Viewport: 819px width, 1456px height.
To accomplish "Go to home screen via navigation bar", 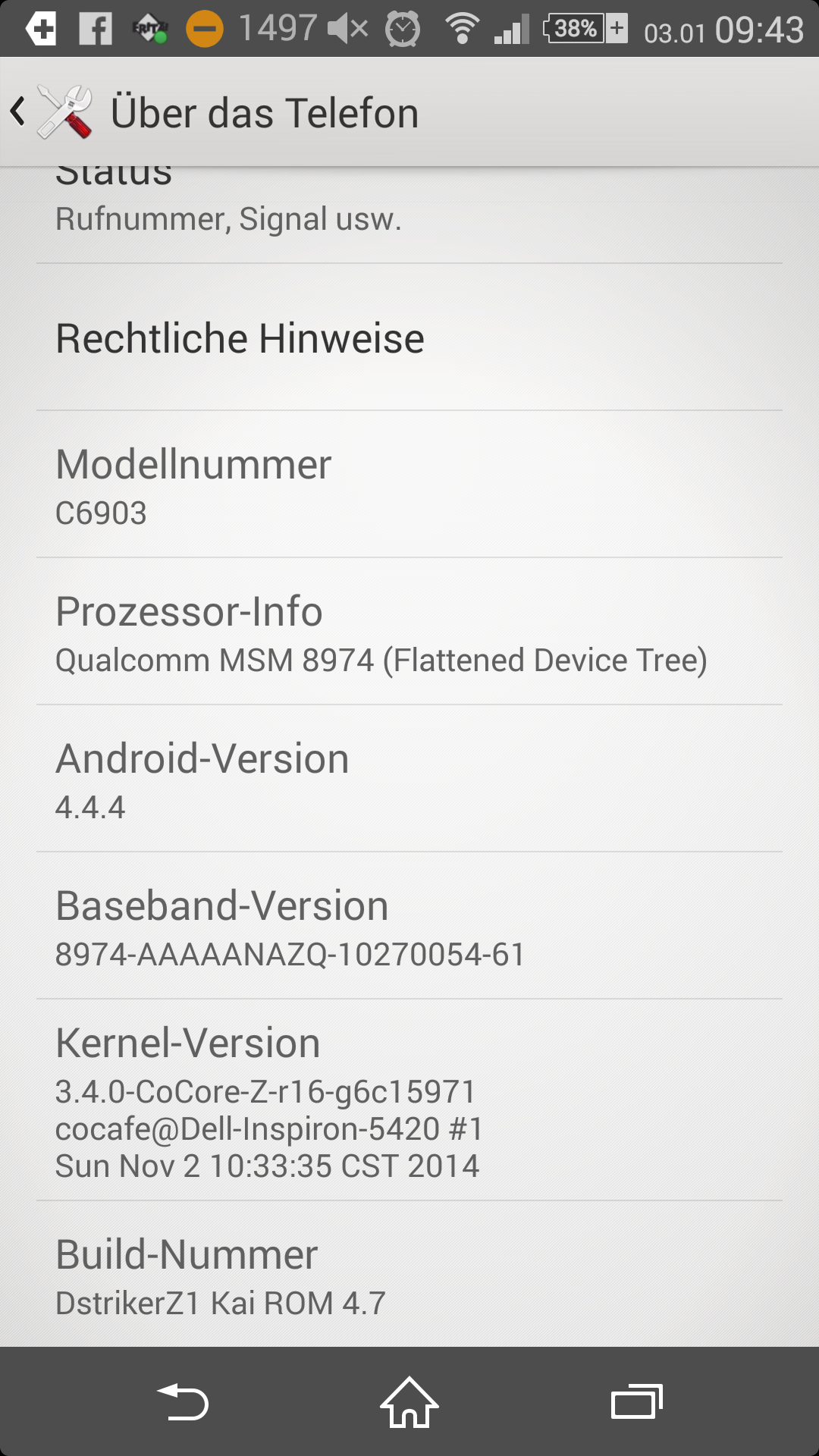I will 409,1402.
